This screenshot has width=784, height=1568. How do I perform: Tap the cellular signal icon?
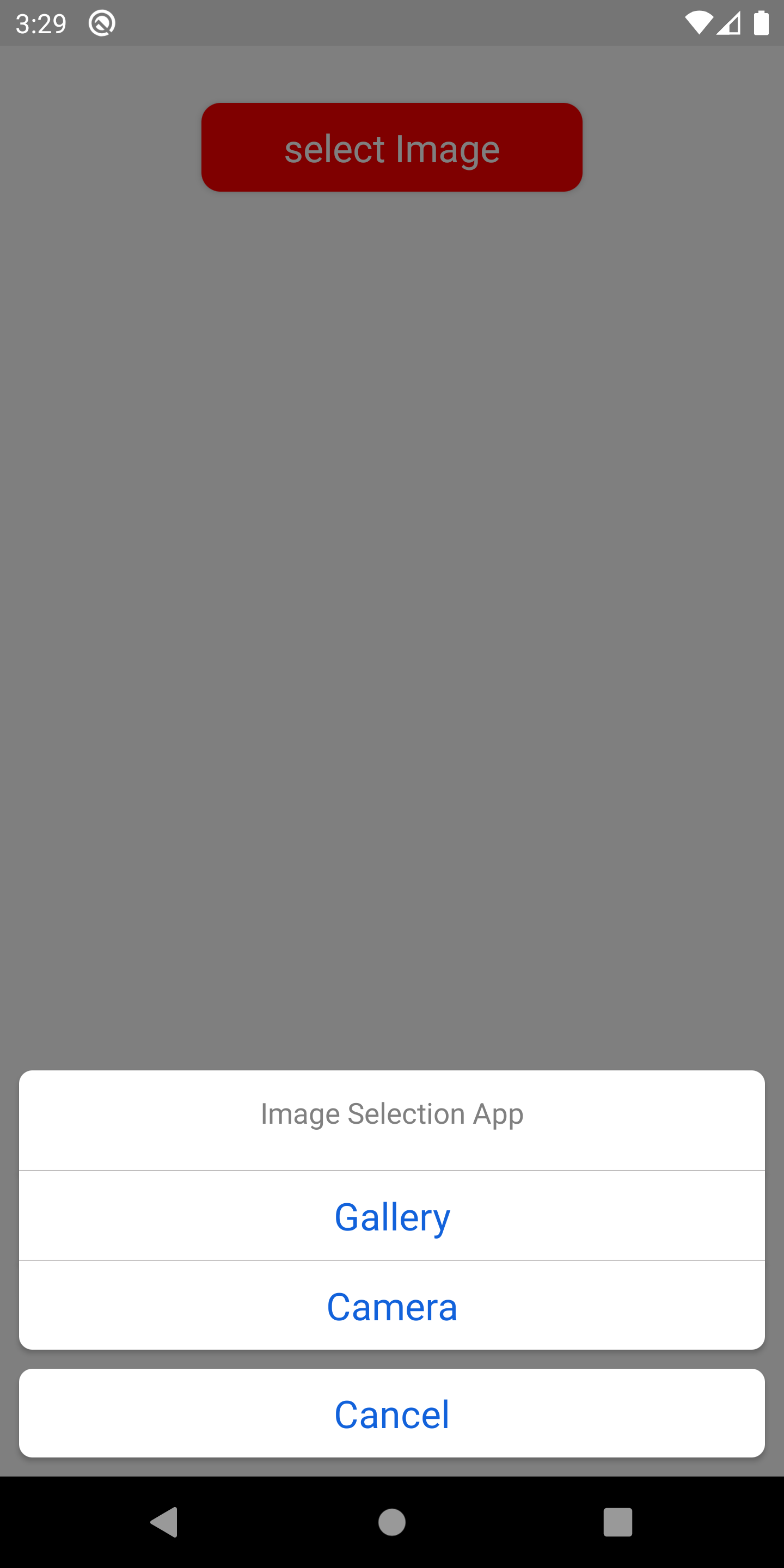click(728, 23)
